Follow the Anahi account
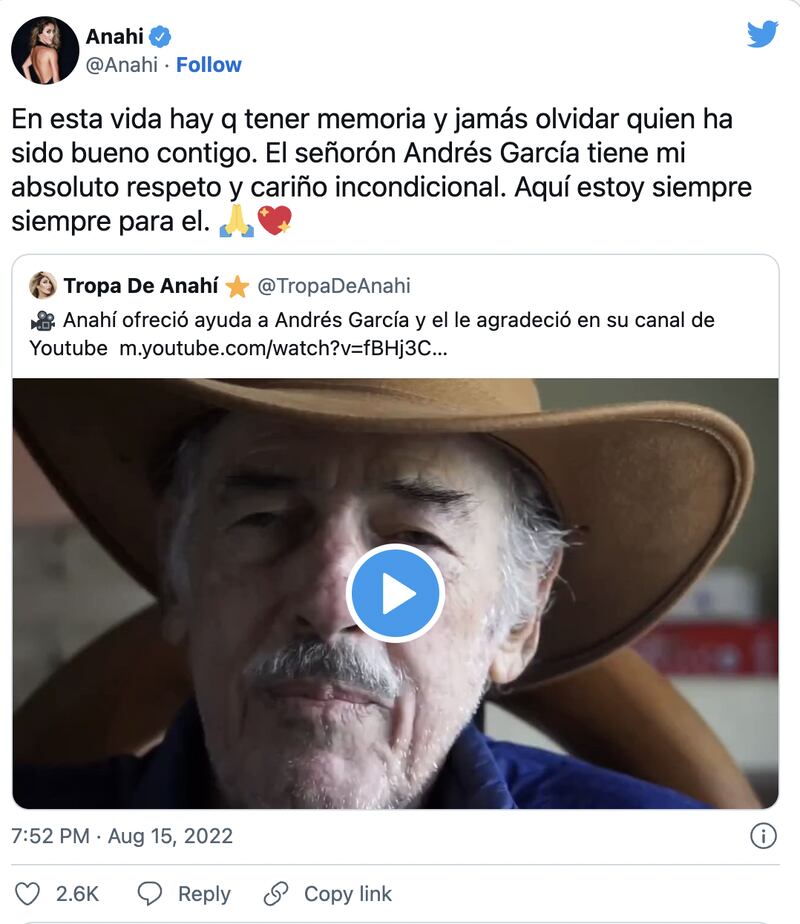 click(x=209, y=65)
